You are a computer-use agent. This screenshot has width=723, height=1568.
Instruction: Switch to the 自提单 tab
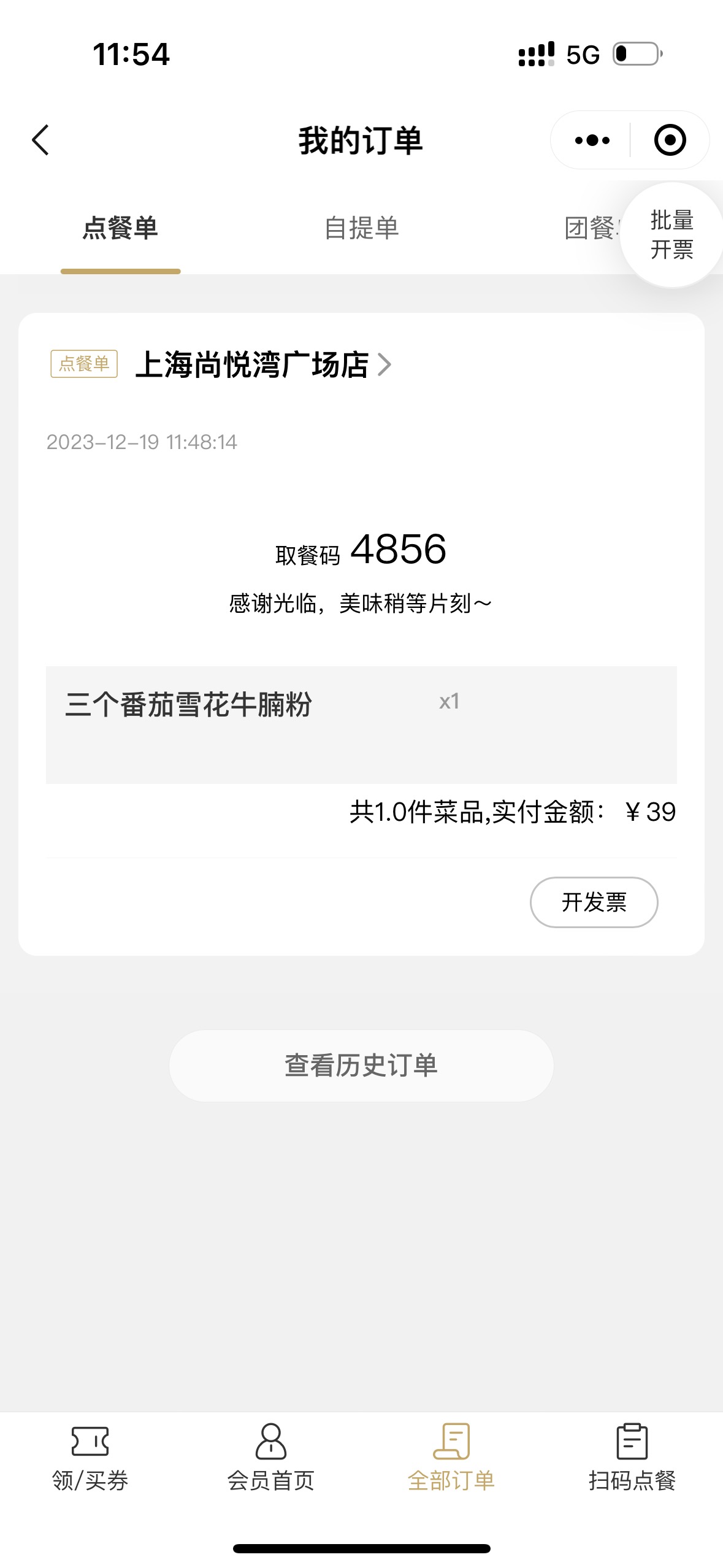point(362,228)
